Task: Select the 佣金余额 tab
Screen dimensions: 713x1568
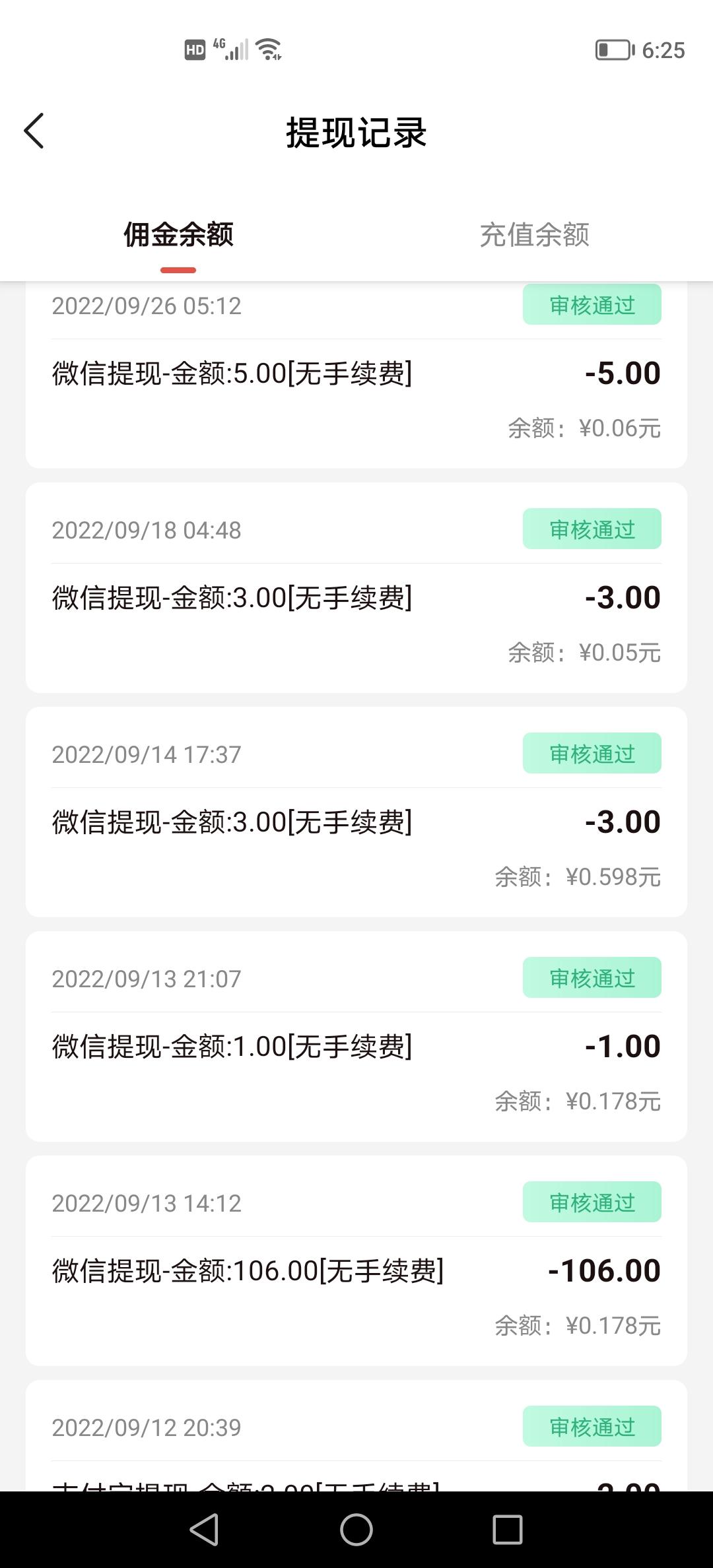Action: coord(178,235)
